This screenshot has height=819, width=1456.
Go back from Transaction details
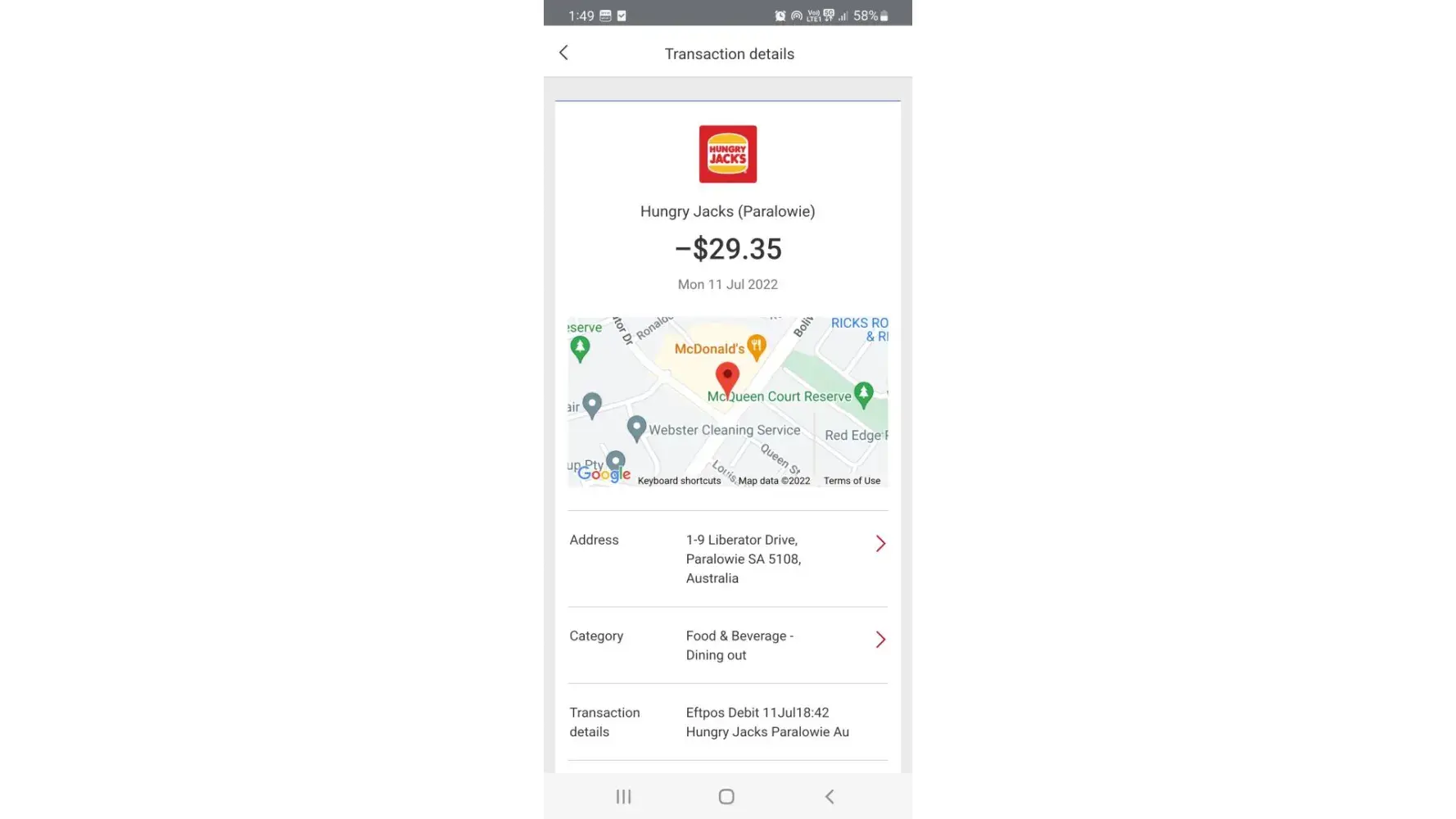coord(563,53)
